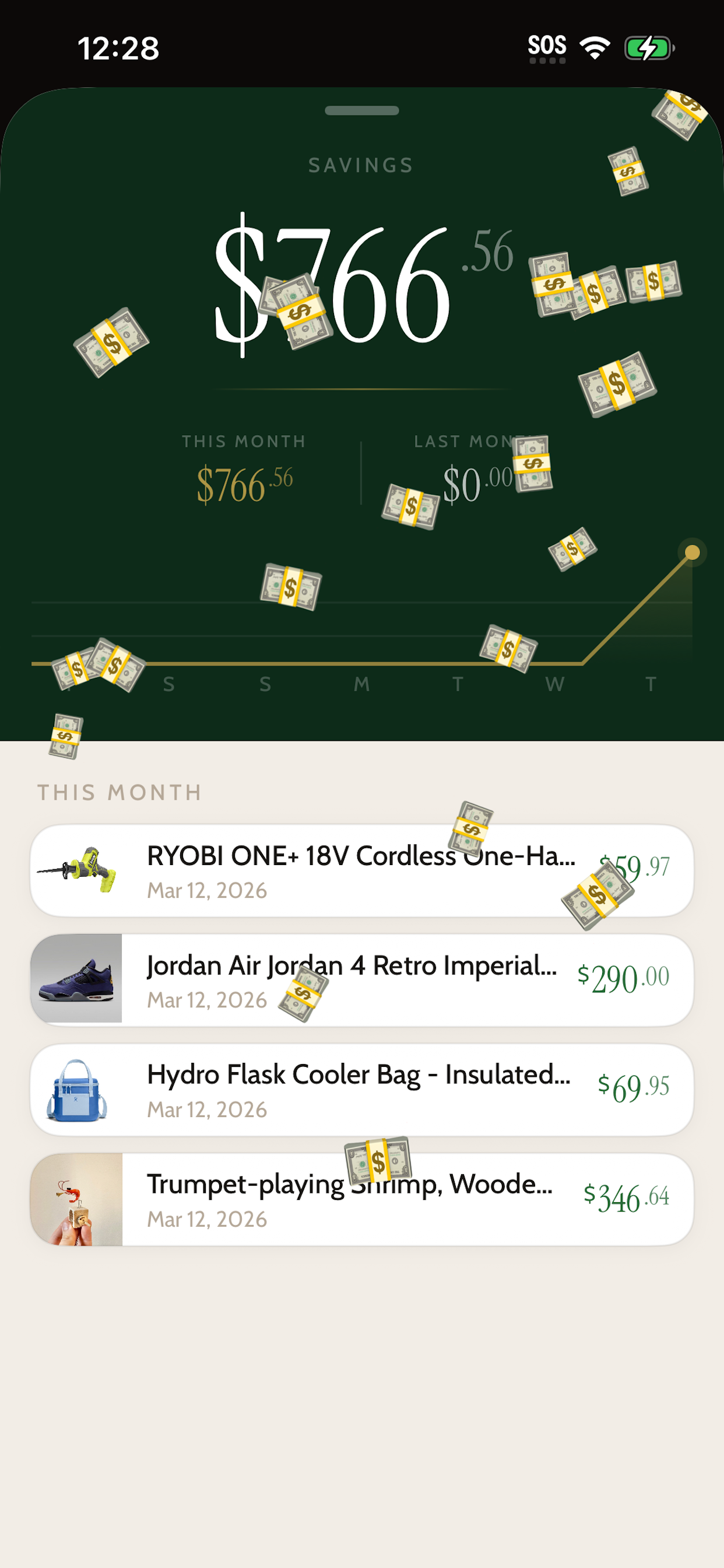Tap the drag handle at screen top
The width and height of the screenshot is (724, 1568).
(x=361, y=110)
